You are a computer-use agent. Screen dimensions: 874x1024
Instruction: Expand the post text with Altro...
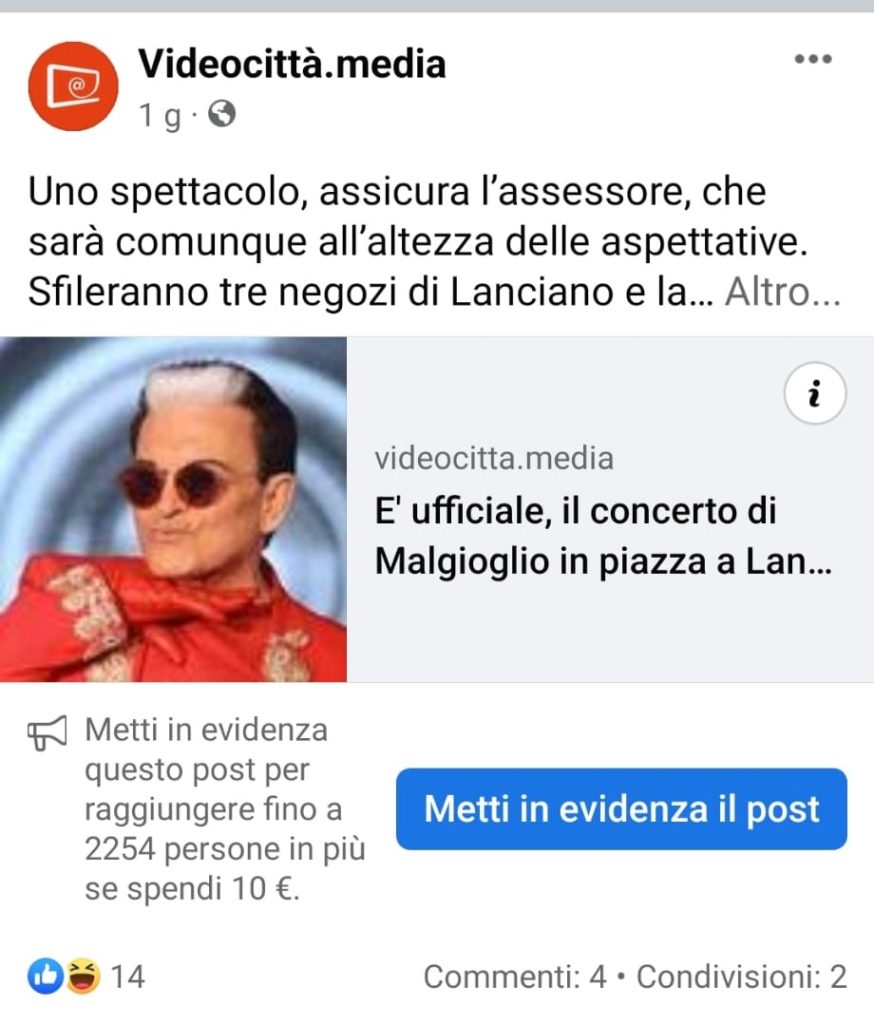[781, 293]
